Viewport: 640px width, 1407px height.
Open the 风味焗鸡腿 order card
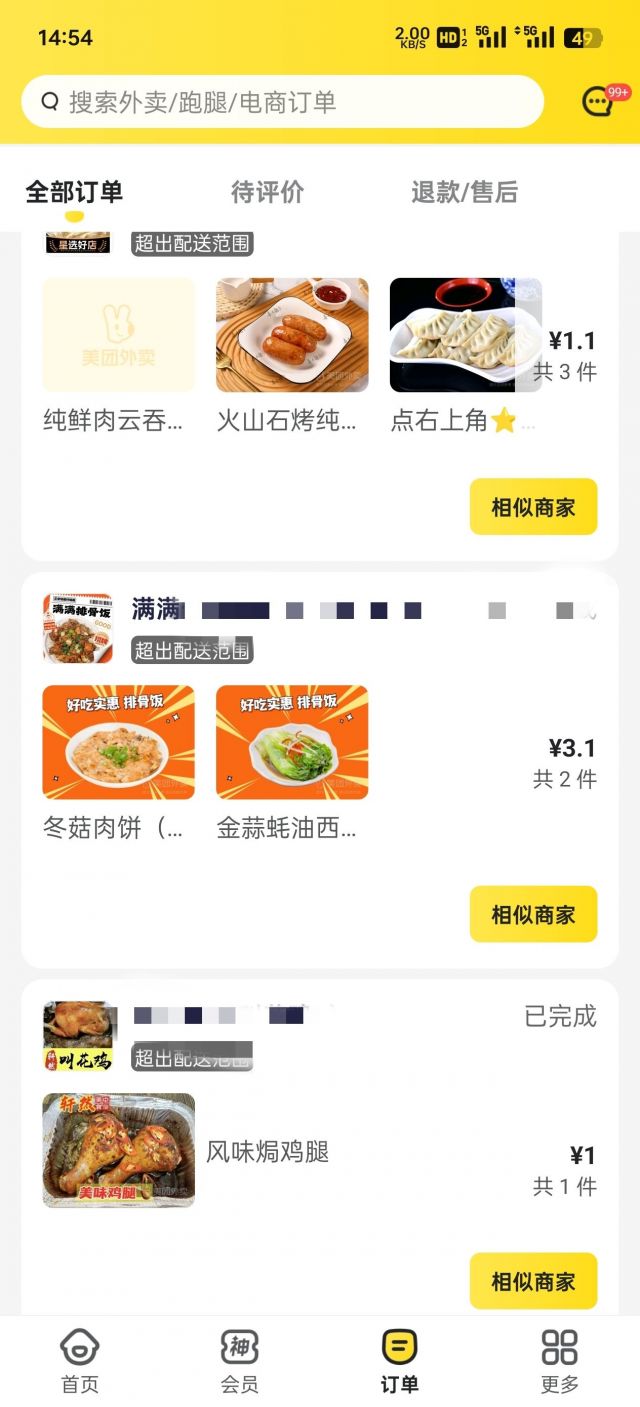[x=268, y=1152]
